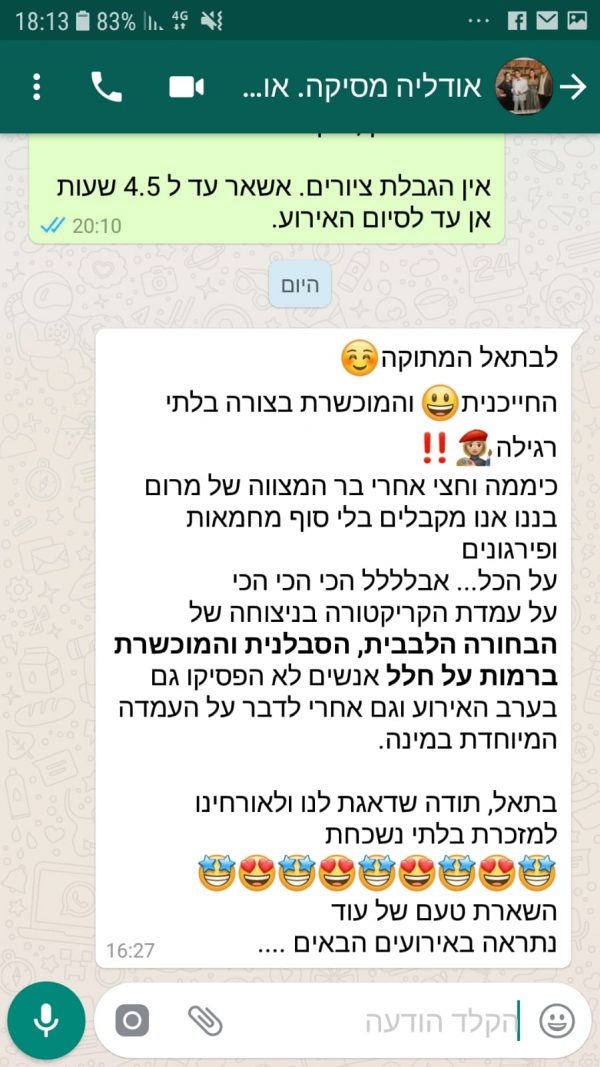Start a video call
Image resolution: width=600 pixels, height=1067 pixels.
186,87
